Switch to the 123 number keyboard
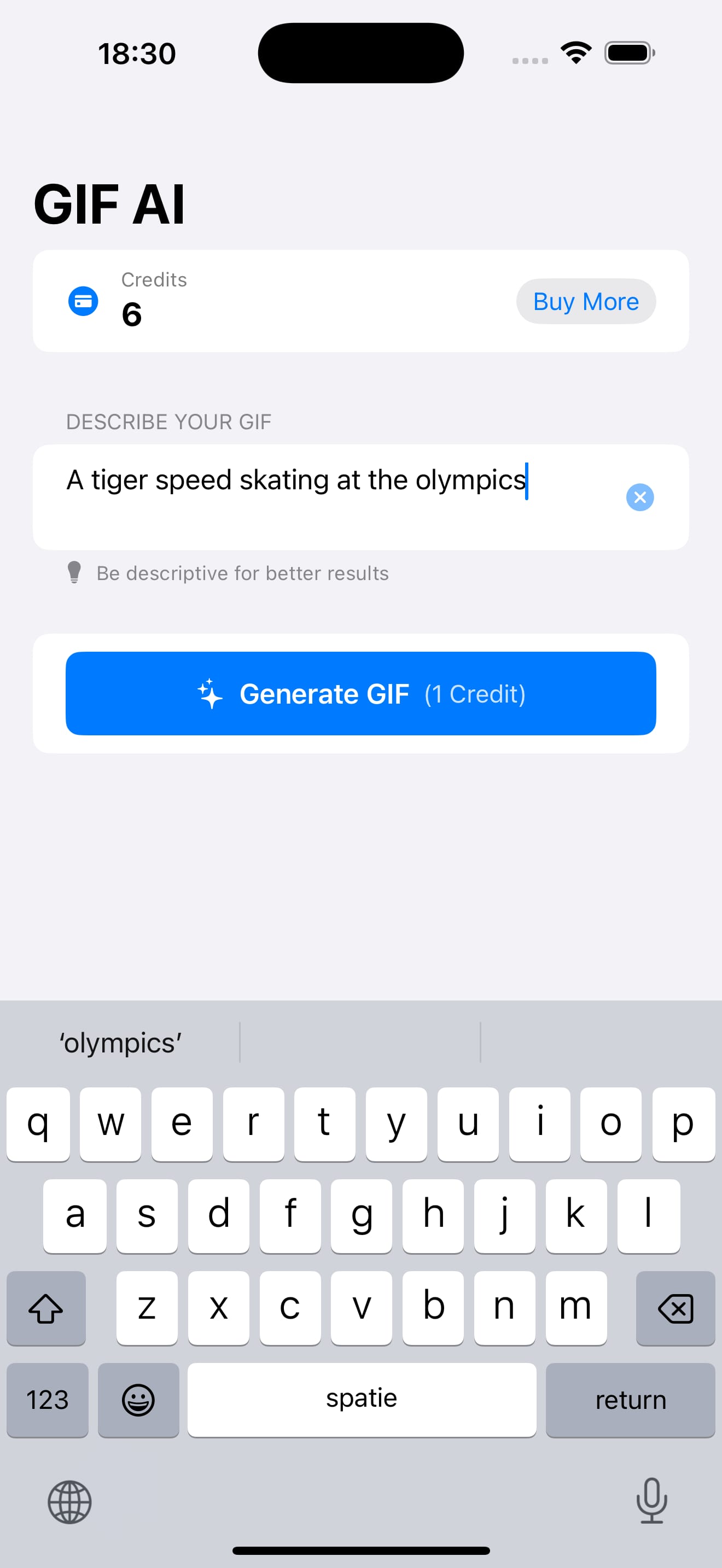 [x=48, y=1400]
